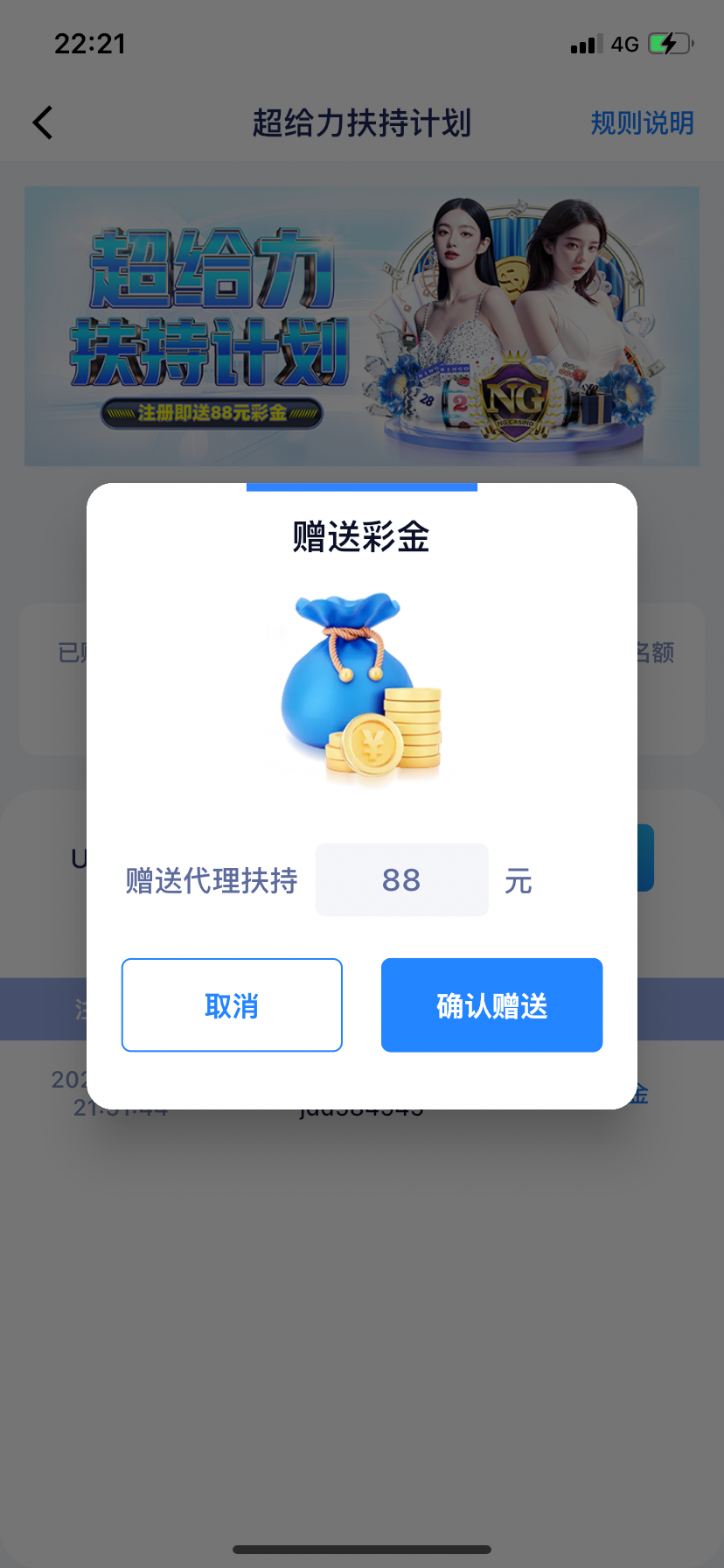Go back using the top-left arrow
This screenshot has height=1568, width=724.
point(43,122)
